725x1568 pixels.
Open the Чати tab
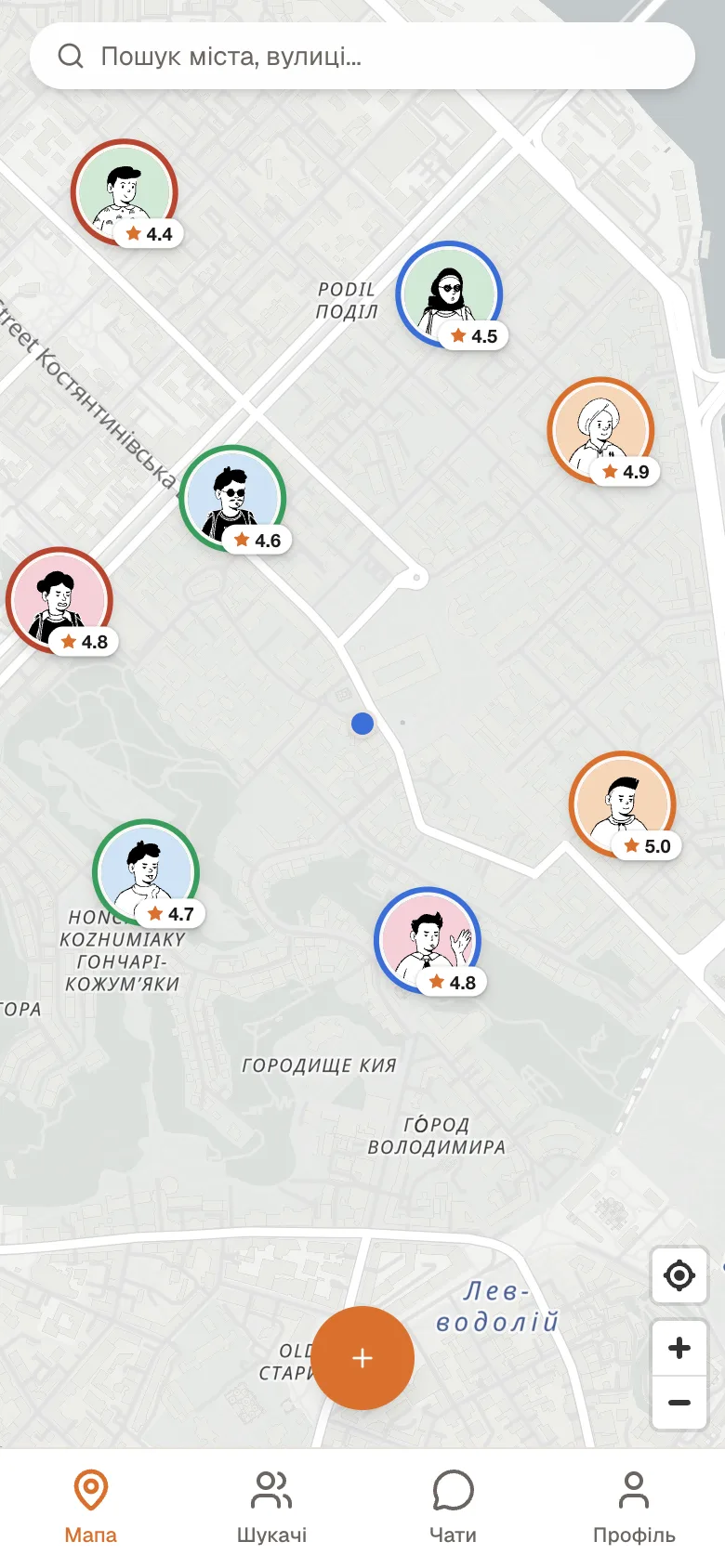tap(453, 1507)
